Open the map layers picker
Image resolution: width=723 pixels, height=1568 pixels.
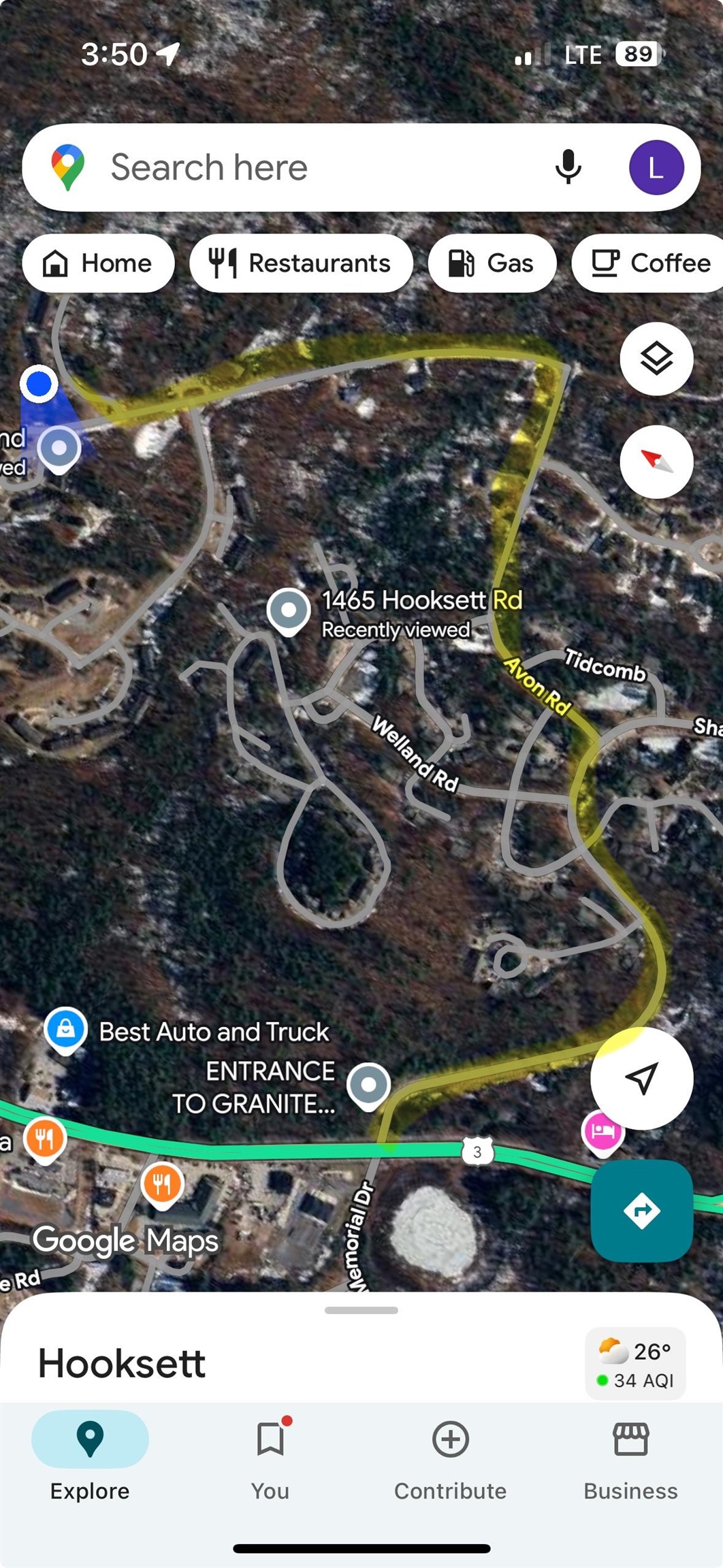(x=656, y=359)
